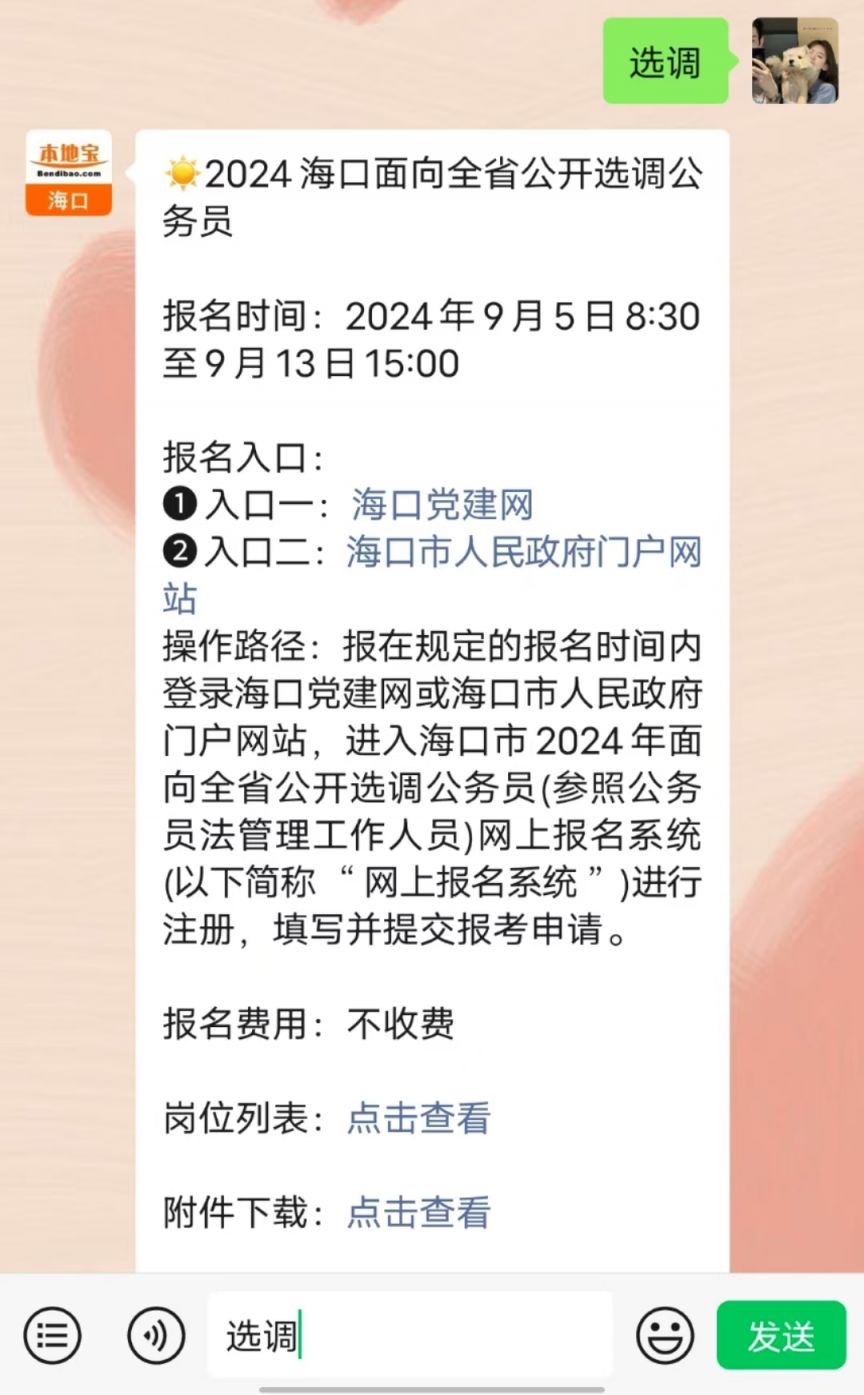864x1395 pixels.
Task: Focus the message input field
Action: tap(410, 1335)
